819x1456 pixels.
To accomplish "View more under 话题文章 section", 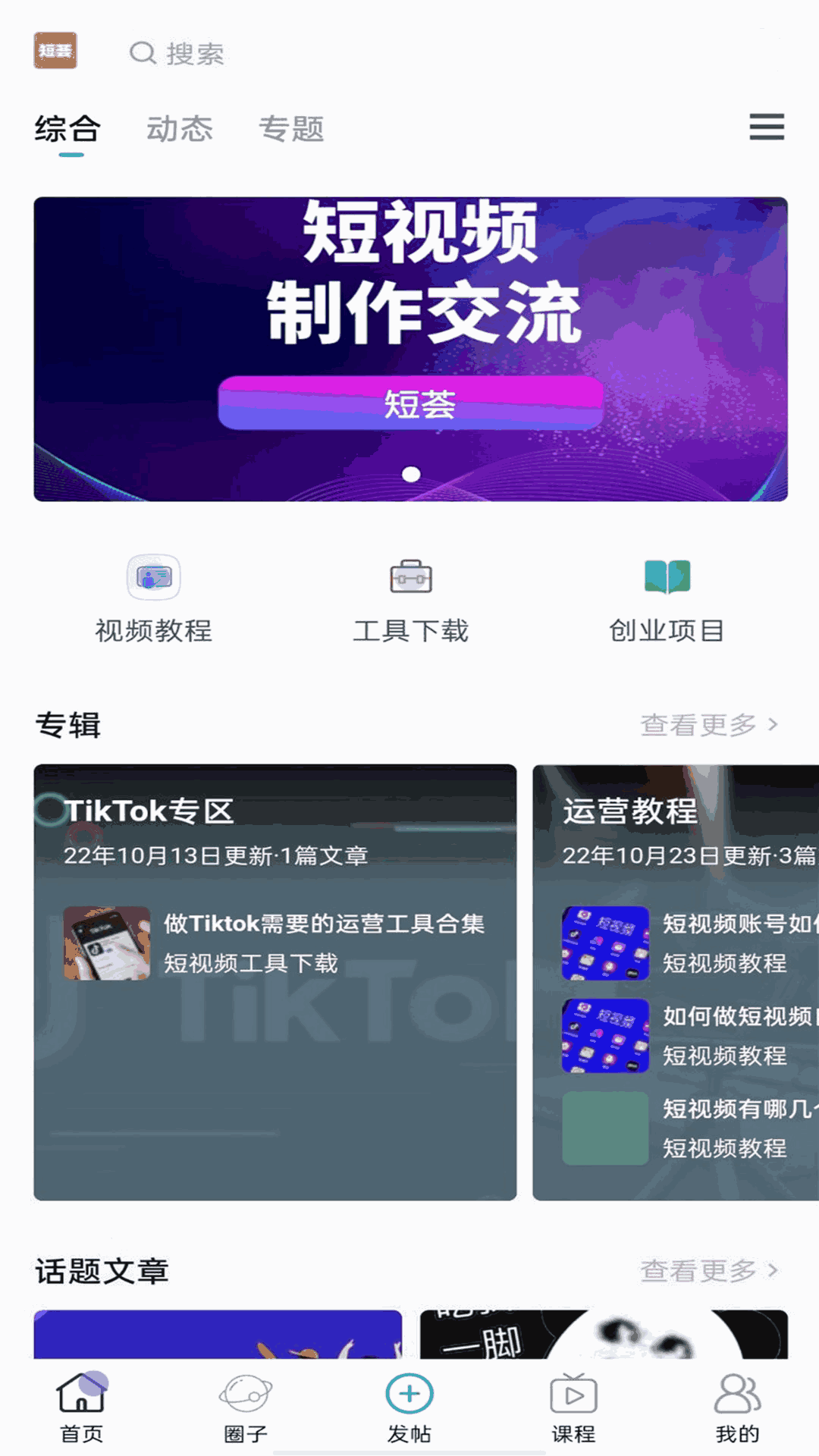I will [709, 1270].
